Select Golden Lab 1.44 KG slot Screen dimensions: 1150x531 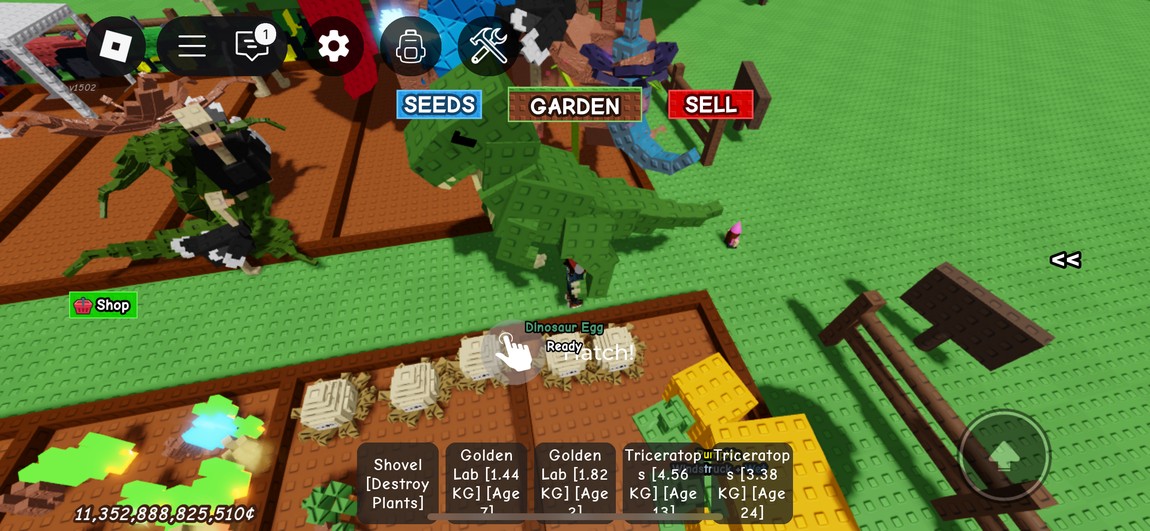pyautogui.click(x=486, y=483)
